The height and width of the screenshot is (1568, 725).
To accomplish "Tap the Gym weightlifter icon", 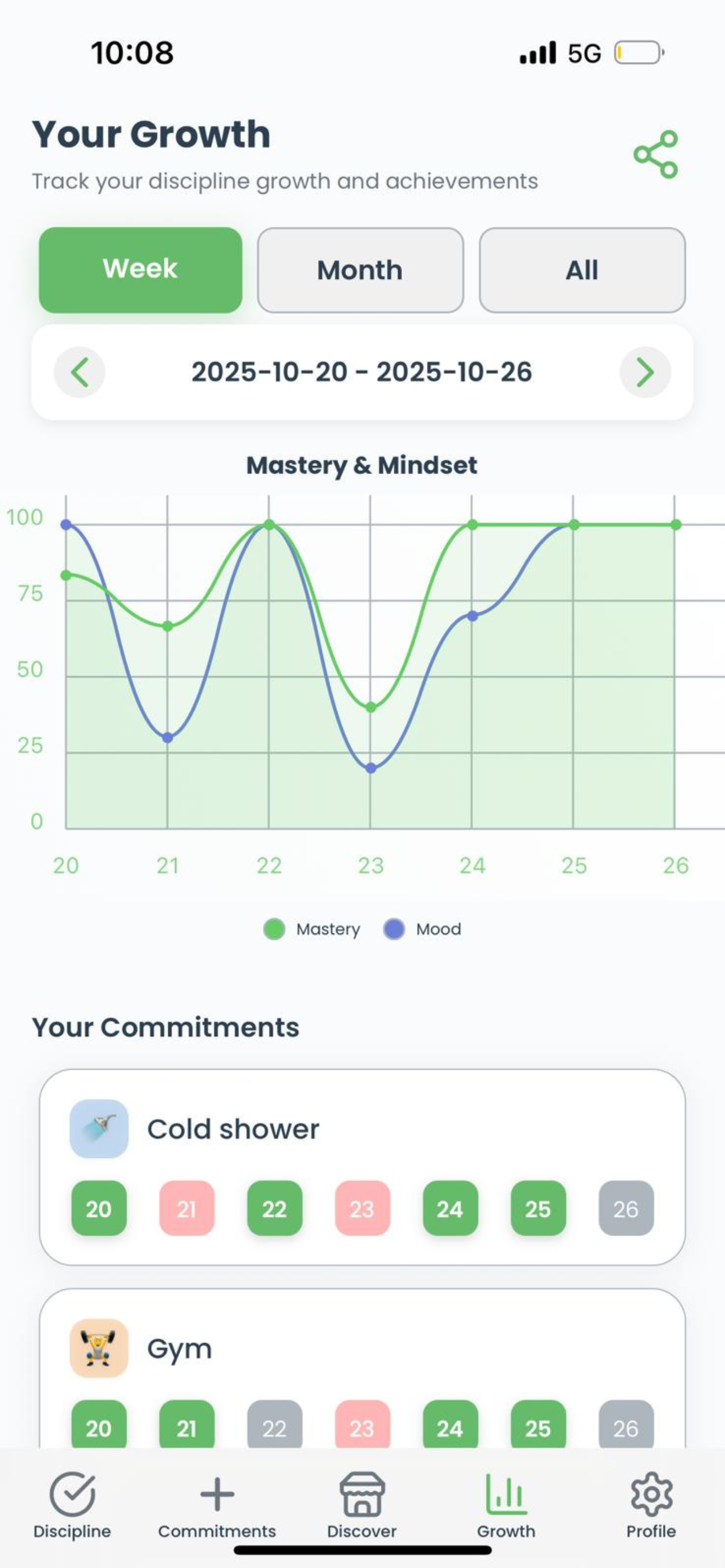I will [x=99, y=1346].
